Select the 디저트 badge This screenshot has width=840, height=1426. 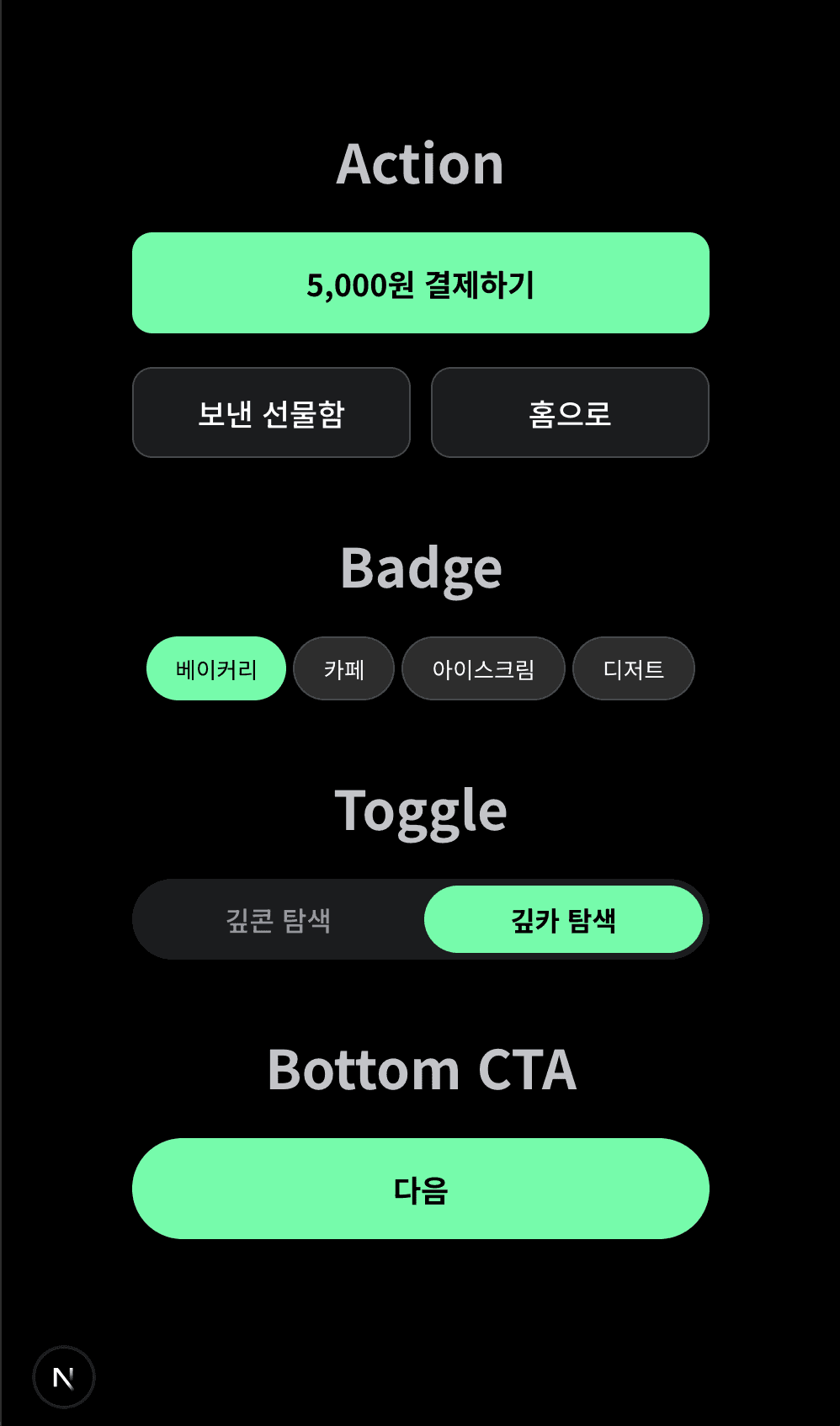point(633,669)
